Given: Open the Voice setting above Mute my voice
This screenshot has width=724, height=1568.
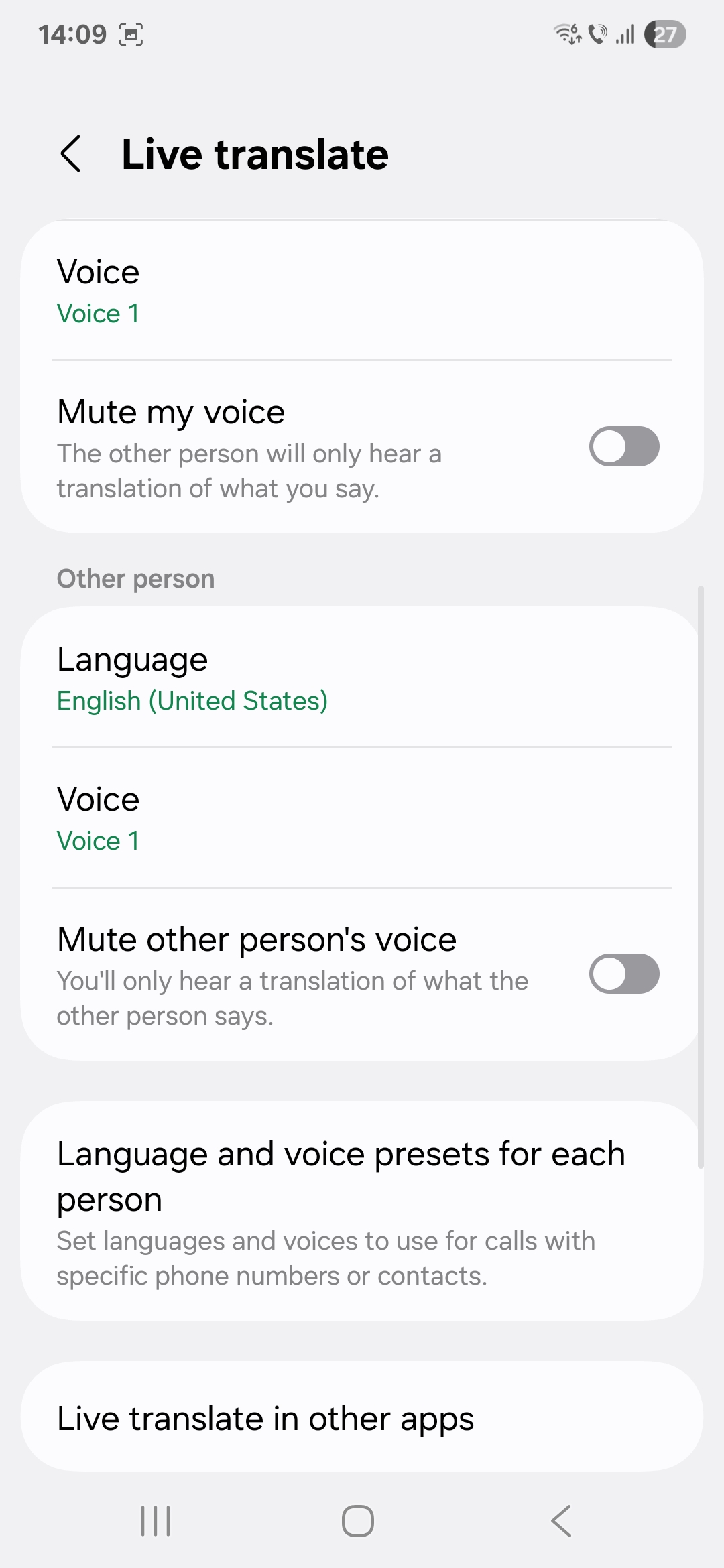Looking at the screenshot, I should [x=362, y=291].
